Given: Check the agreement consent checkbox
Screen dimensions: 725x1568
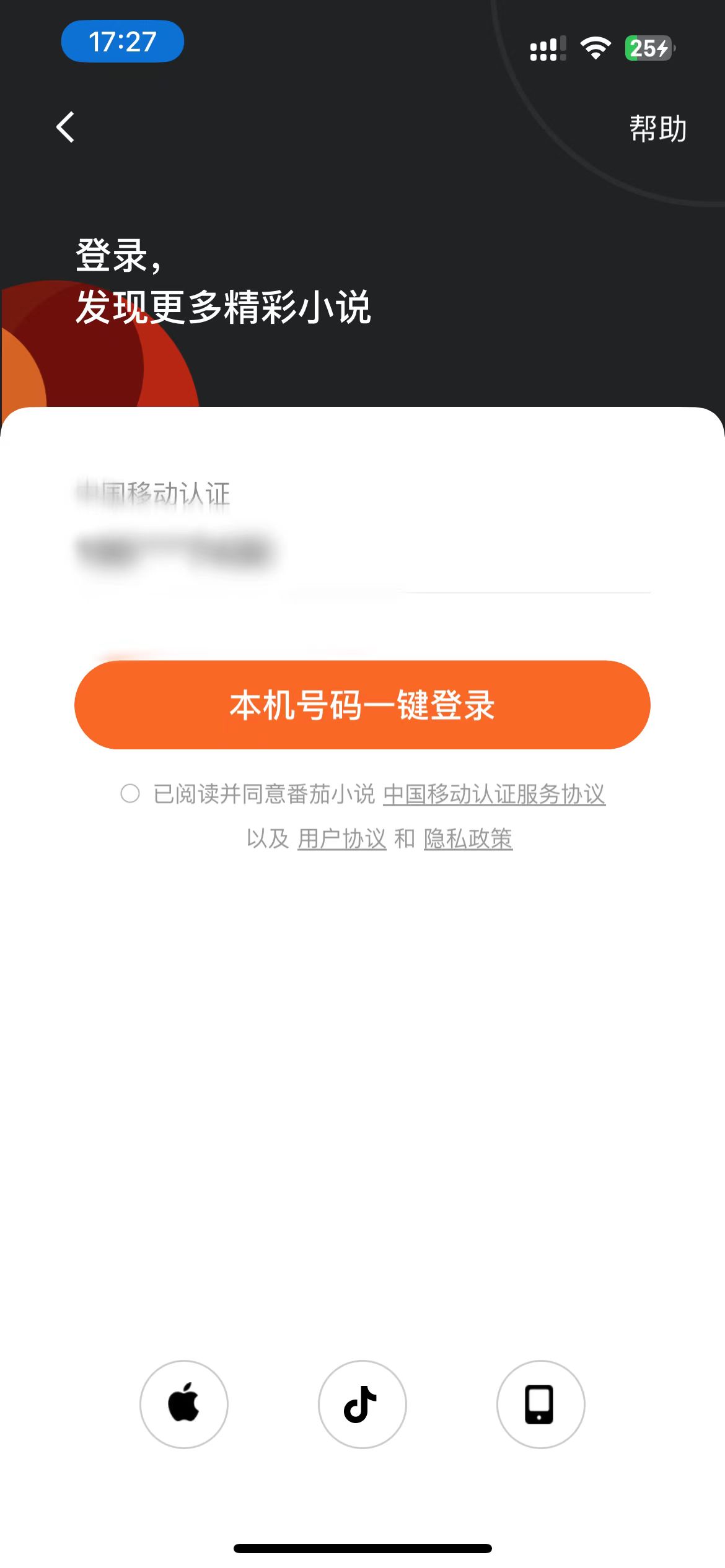Looking at the screenshot, I should 130,793.
